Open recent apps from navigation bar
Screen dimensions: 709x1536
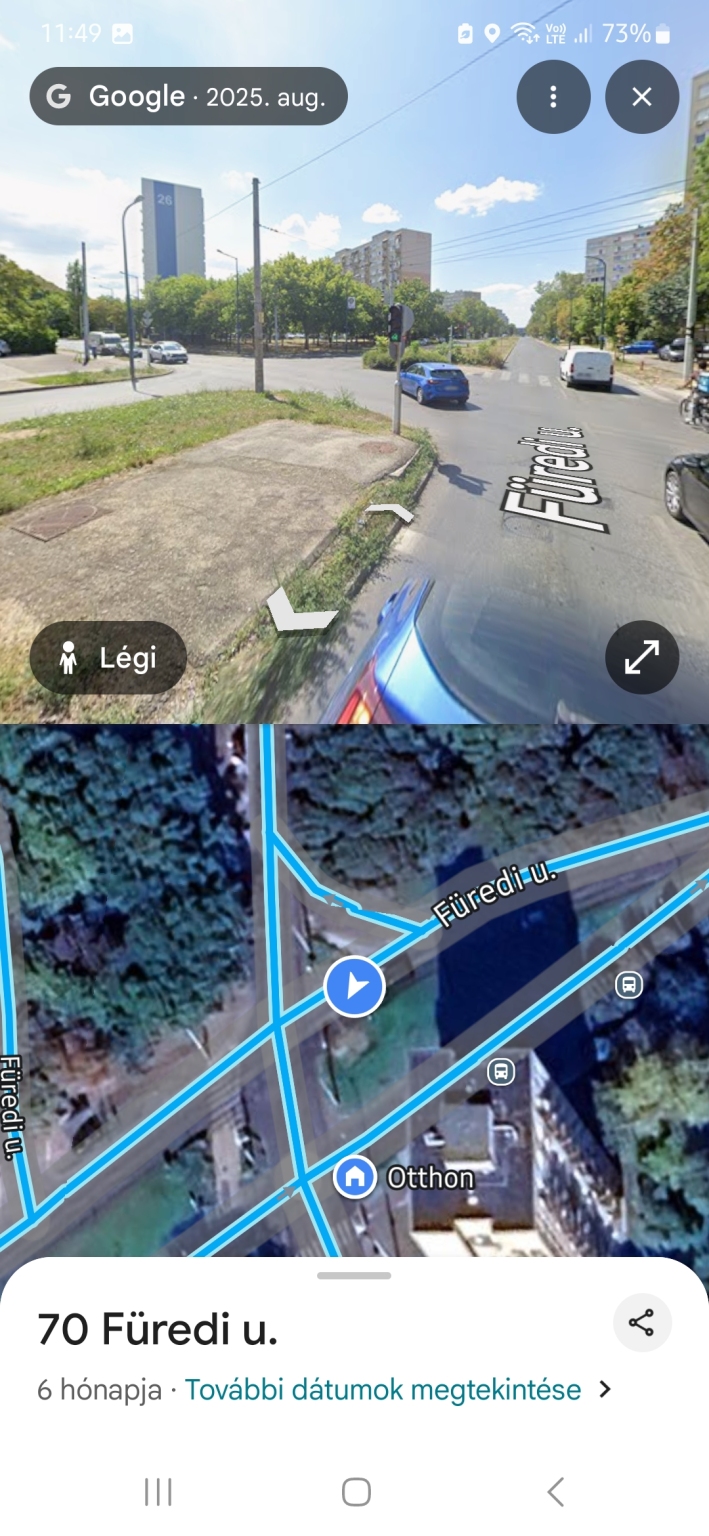click(158, 1492)
